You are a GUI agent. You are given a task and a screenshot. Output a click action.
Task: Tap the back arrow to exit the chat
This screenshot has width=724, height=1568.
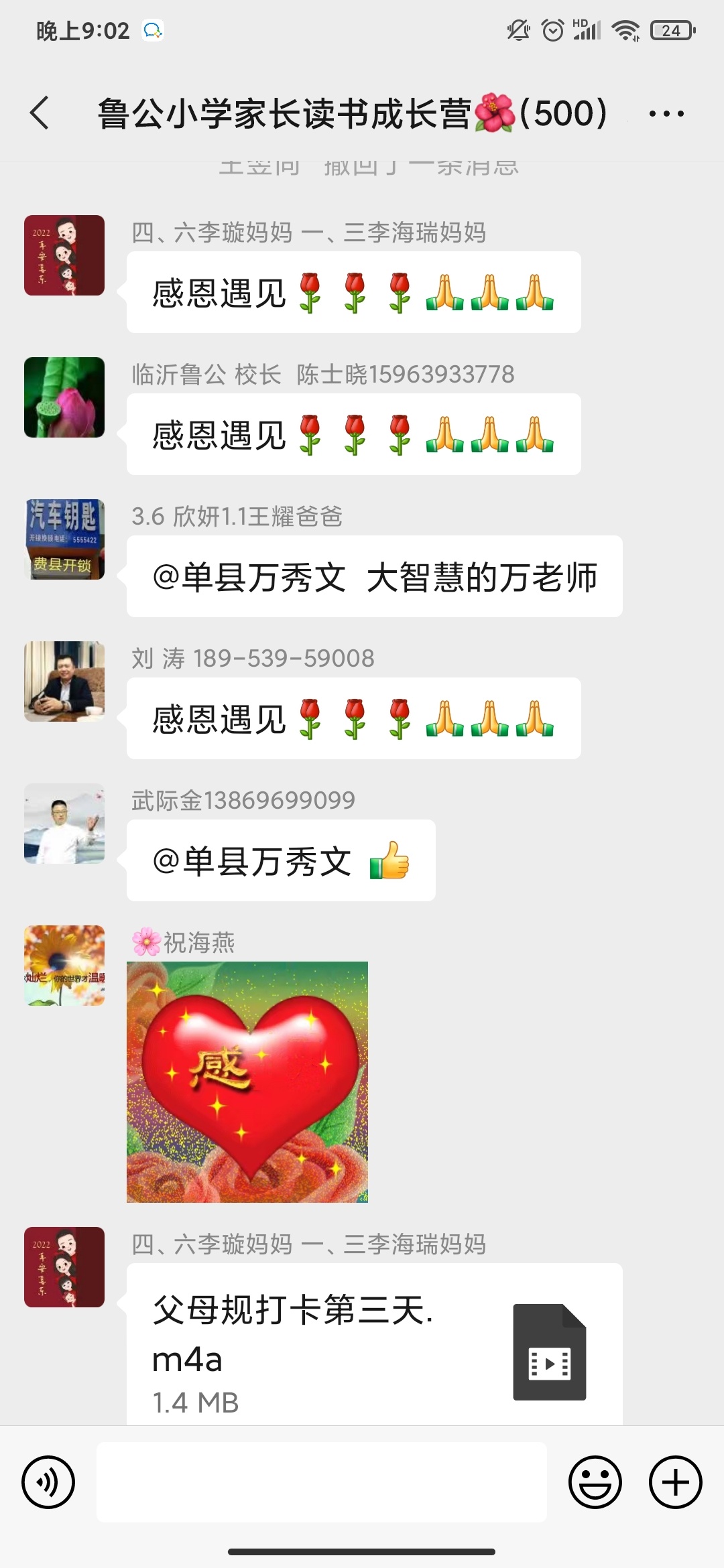(x=38, y=113)
